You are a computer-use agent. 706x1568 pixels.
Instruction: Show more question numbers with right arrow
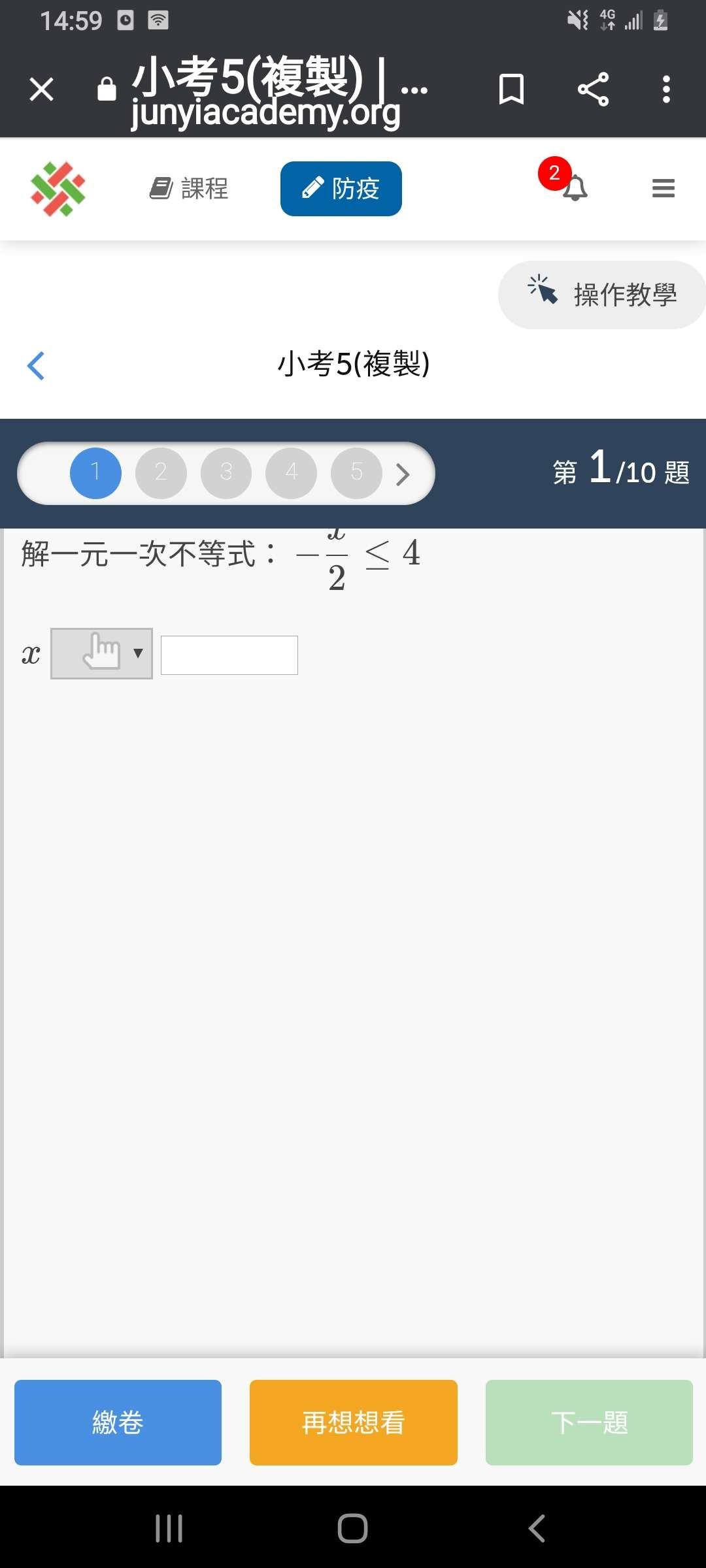coord(403,474)
